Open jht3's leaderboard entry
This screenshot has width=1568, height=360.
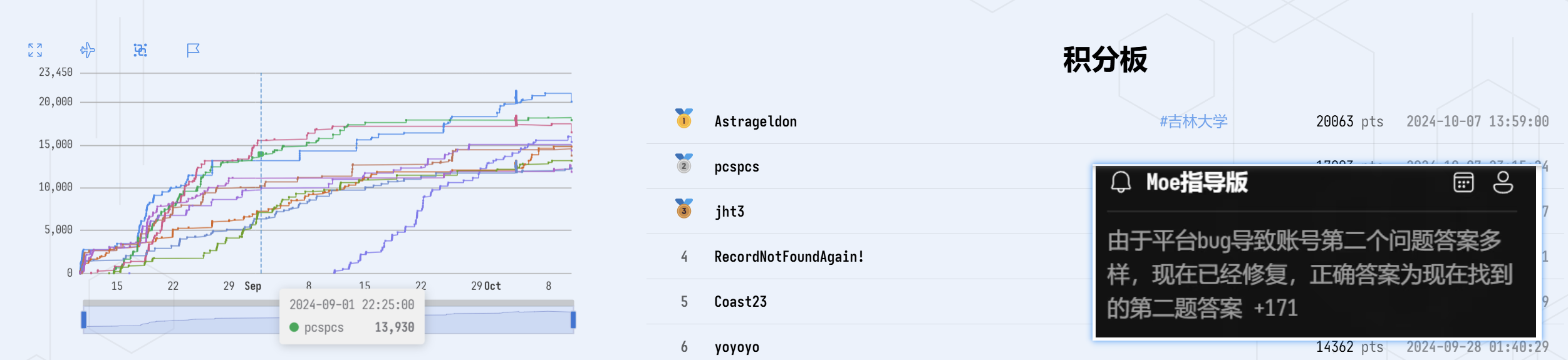click(x=729, y=212)
